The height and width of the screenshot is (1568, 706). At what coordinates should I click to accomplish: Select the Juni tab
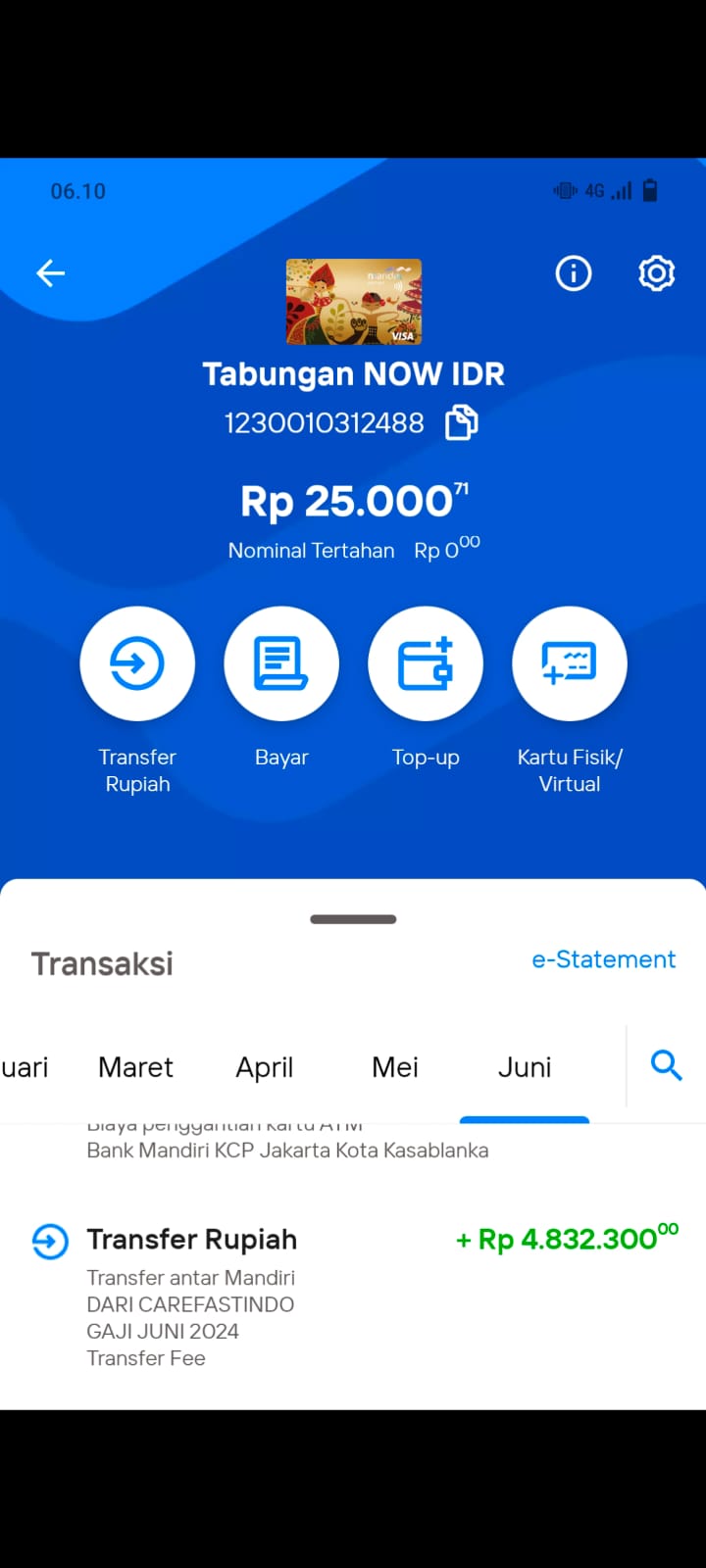[x=525, y=1067]
